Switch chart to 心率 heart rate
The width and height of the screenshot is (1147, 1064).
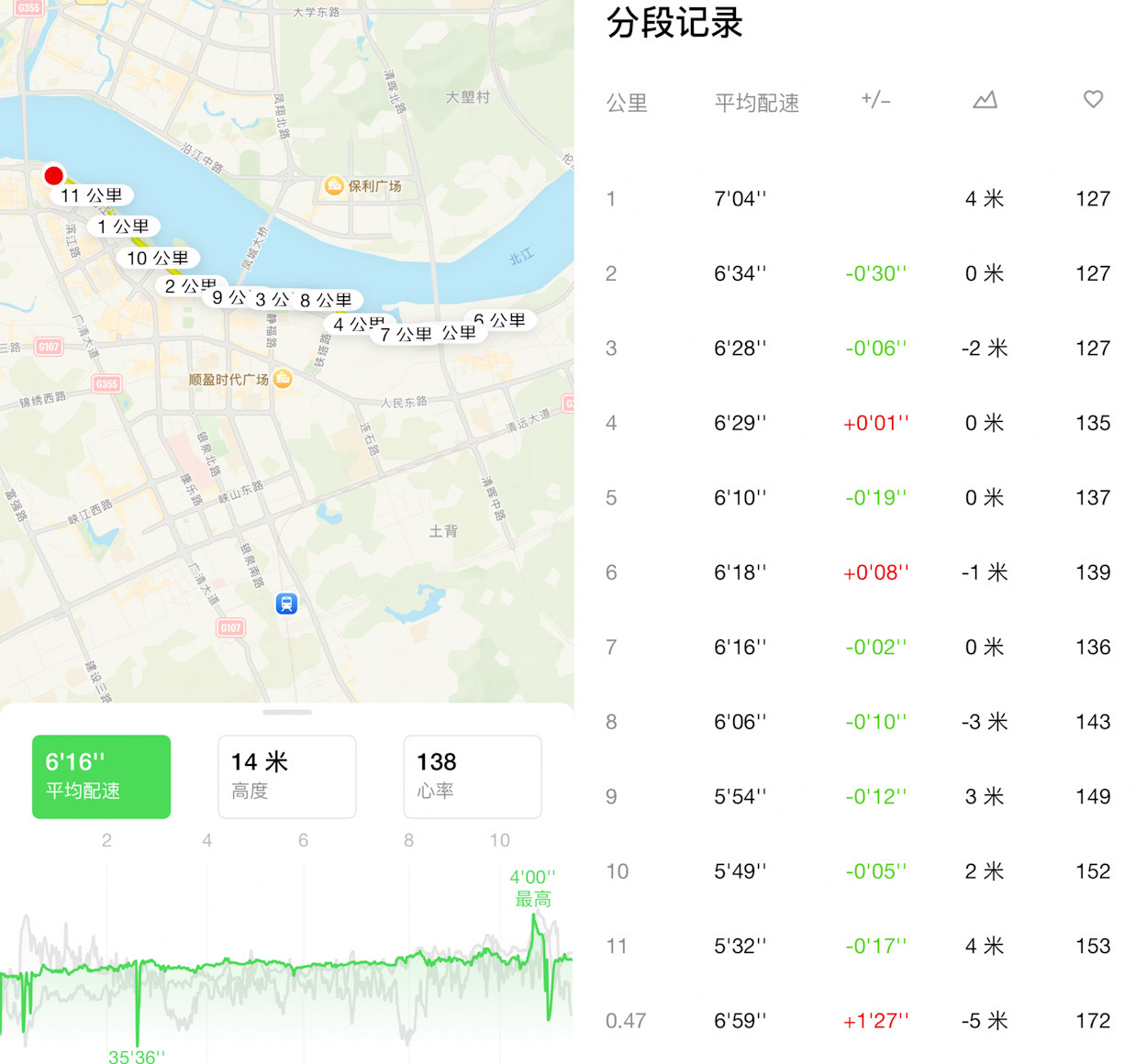[x=472, y=776]
